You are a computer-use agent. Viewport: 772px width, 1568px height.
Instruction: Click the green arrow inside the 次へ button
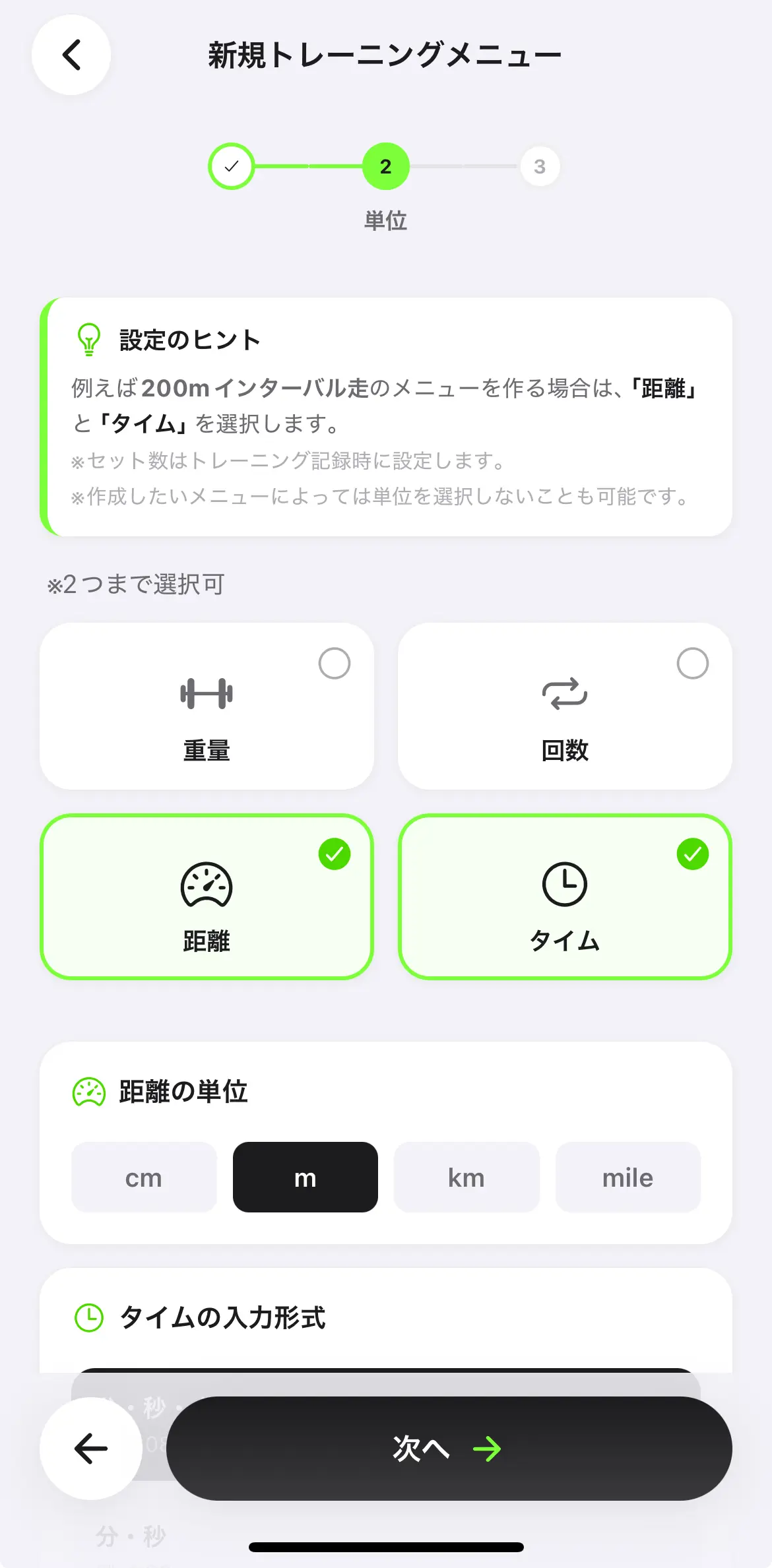click(487, 1448)
